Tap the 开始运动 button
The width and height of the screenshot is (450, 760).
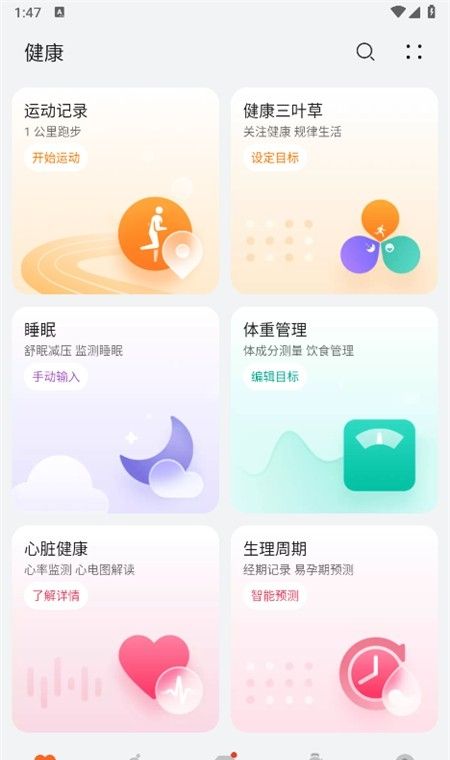click(56, 158)
